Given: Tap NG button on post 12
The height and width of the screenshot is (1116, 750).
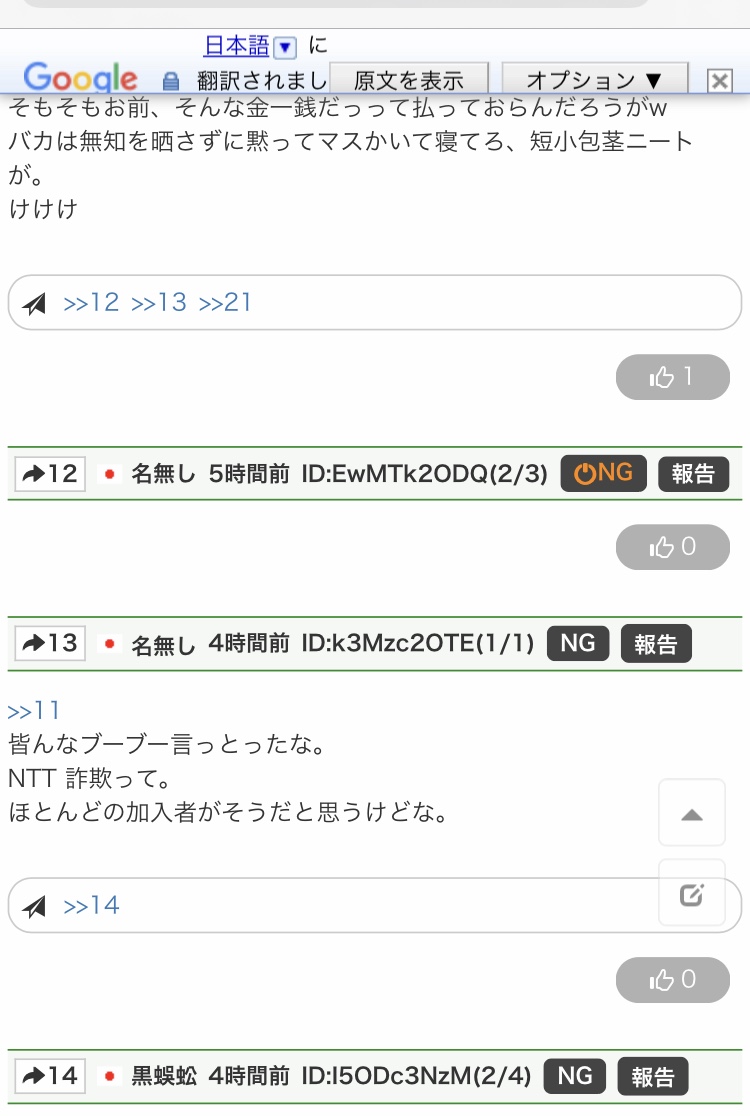Looking at the screenshot, I should click(603, 473).
